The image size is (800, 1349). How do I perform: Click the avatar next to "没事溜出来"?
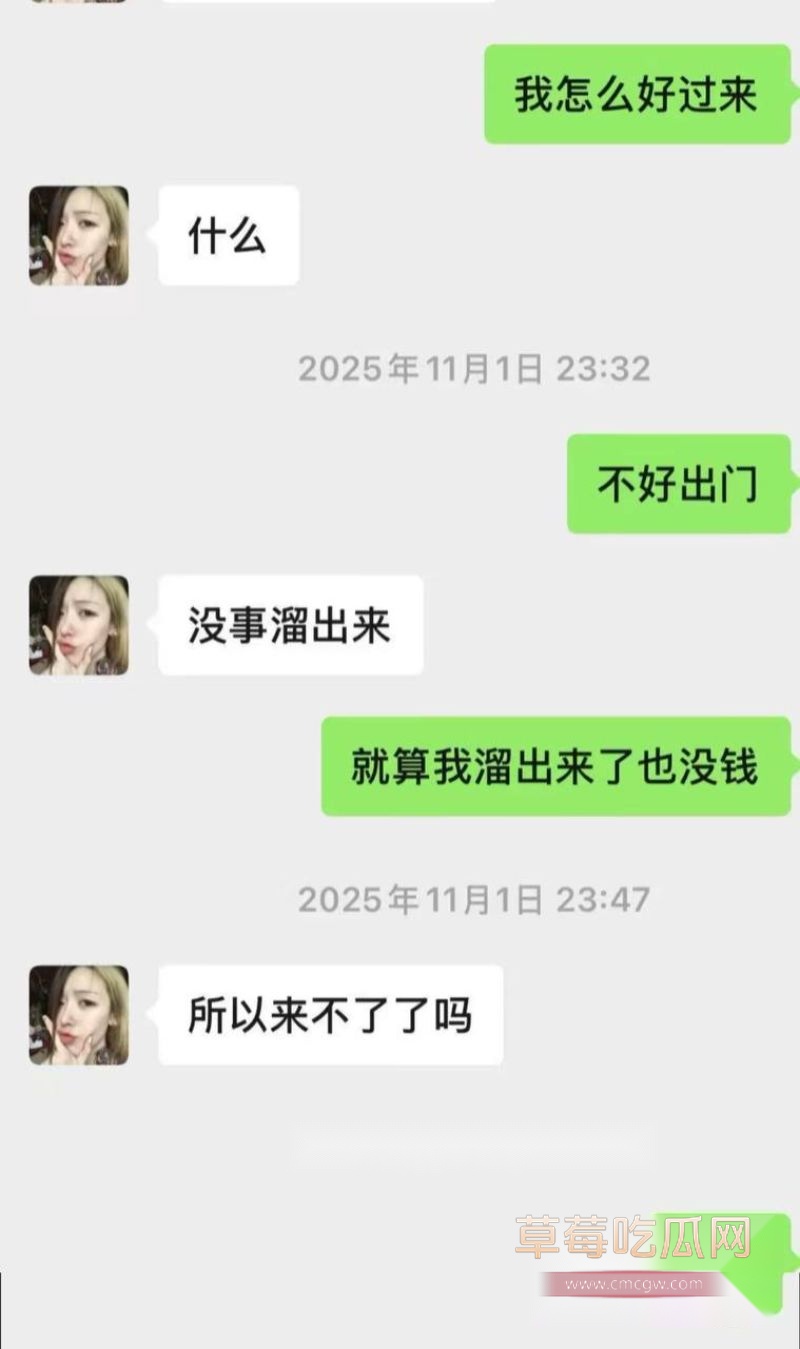pos(78,626)
